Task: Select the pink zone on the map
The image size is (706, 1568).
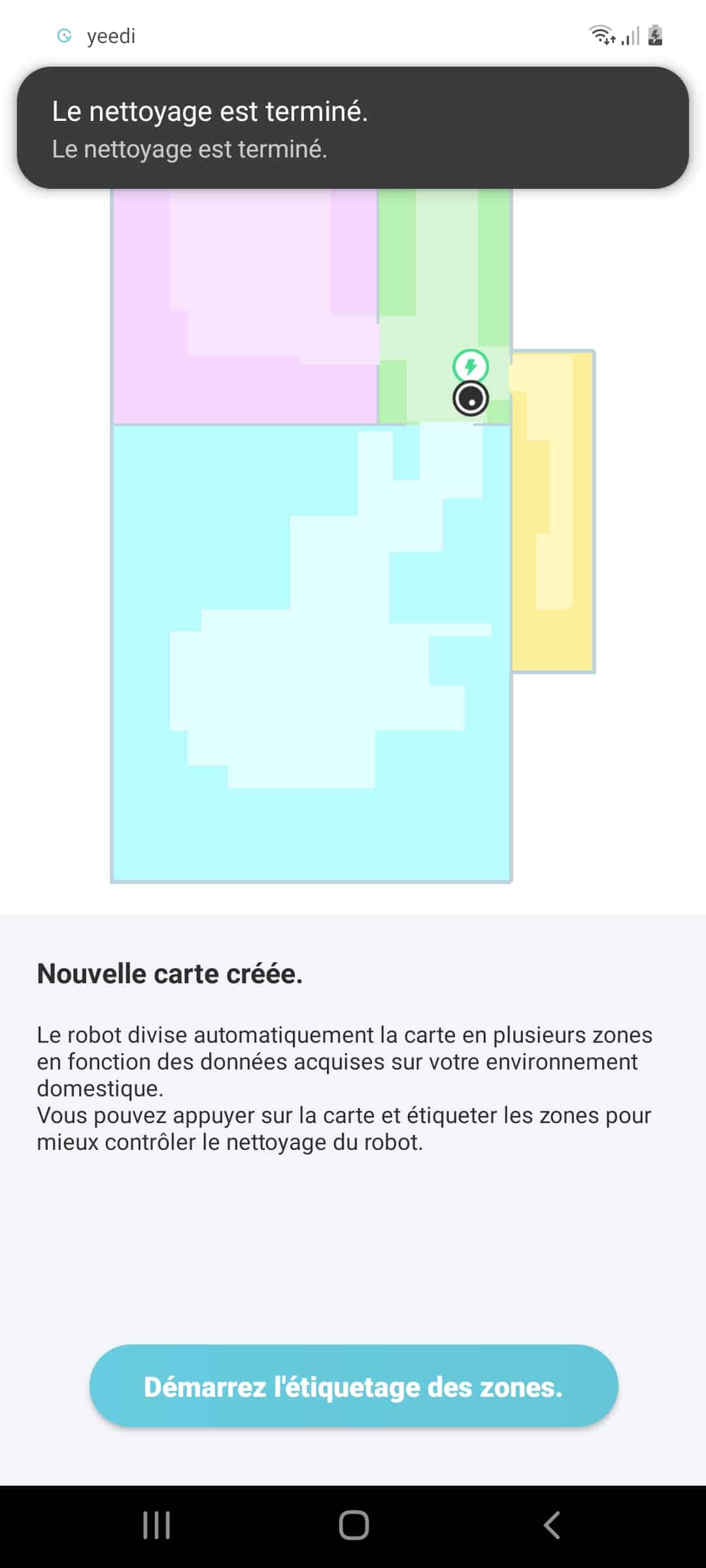Action: pos(245,306)
